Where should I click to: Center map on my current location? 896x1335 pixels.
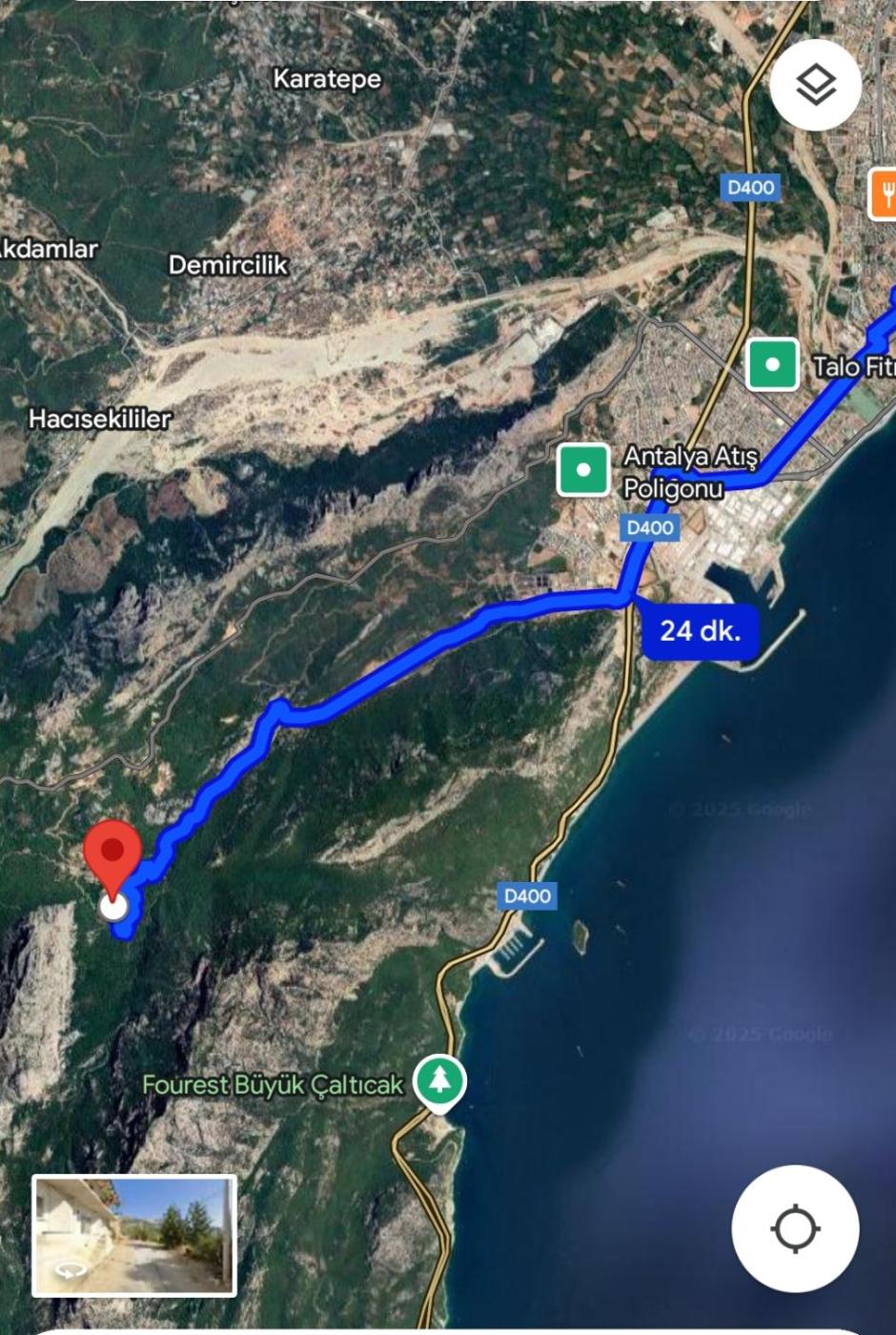tap(795, 1228)
